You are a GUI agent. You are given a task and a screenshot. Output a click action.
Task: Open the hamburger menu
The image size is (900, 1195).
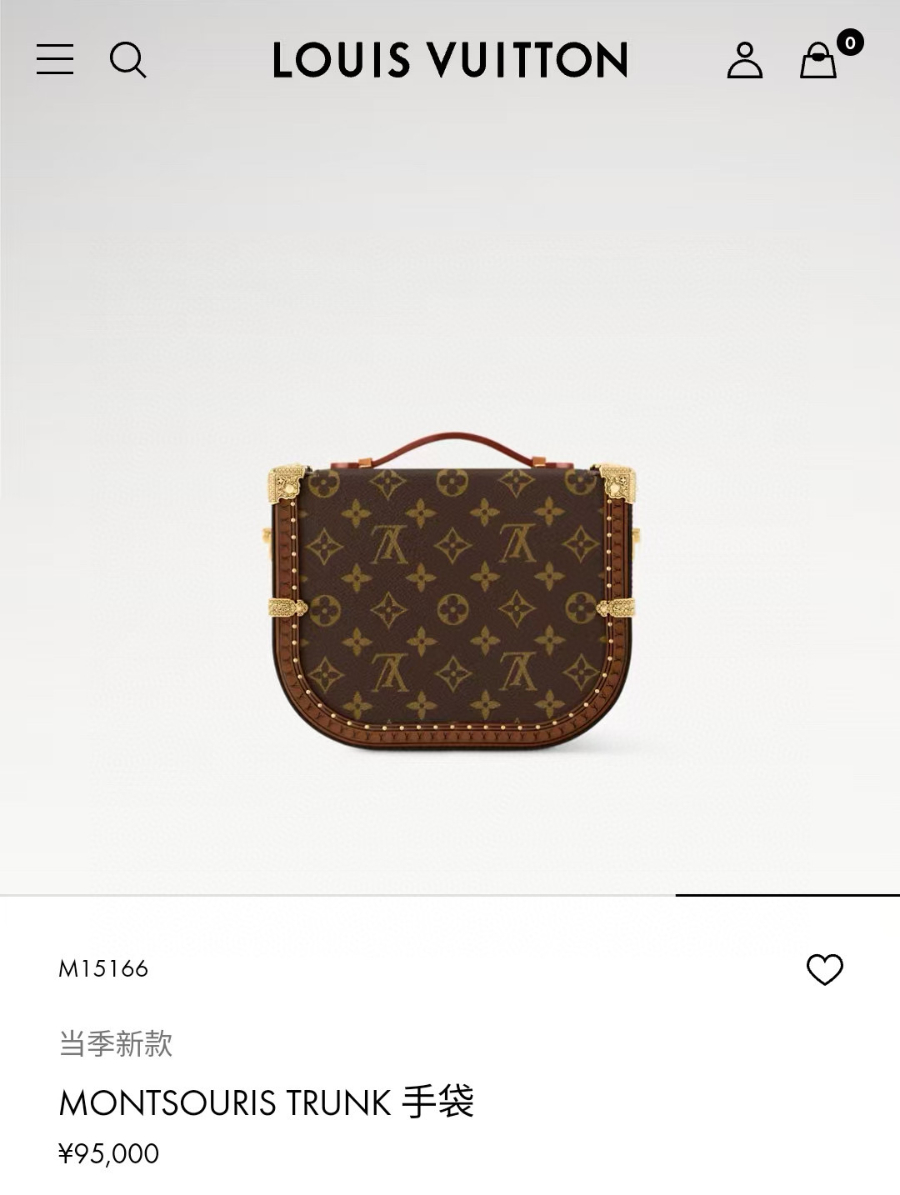point(55,59)
